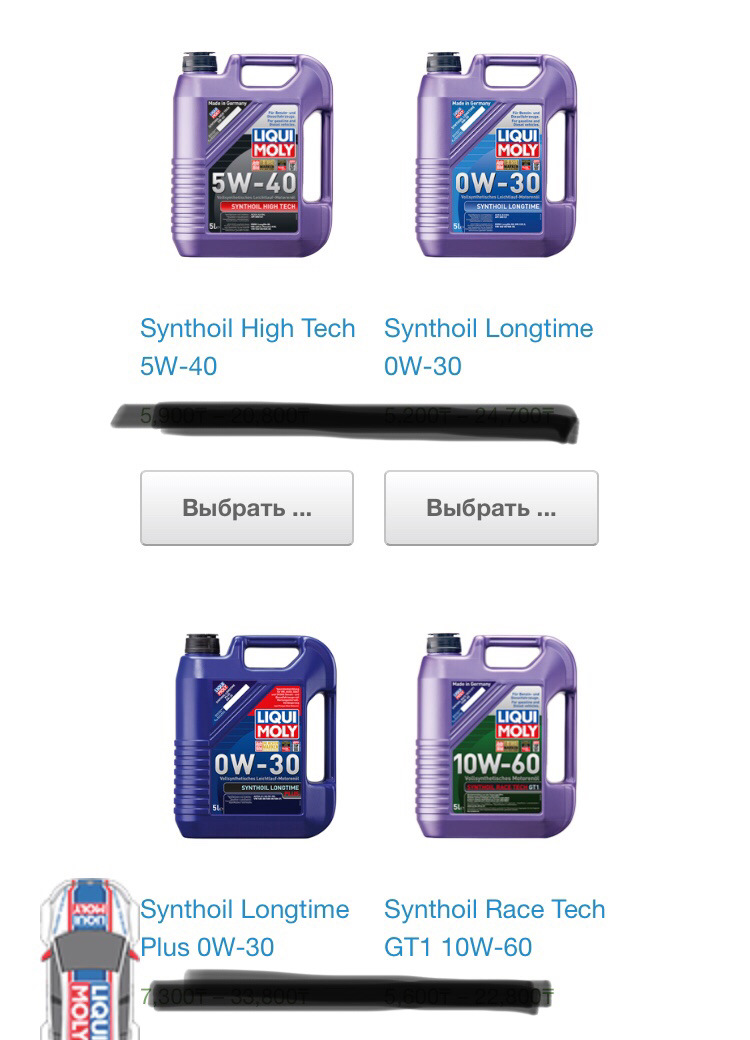View the 10W-60 Race Tech GT1 canister image
750x1040 pixels.
(x=497, y=737)
